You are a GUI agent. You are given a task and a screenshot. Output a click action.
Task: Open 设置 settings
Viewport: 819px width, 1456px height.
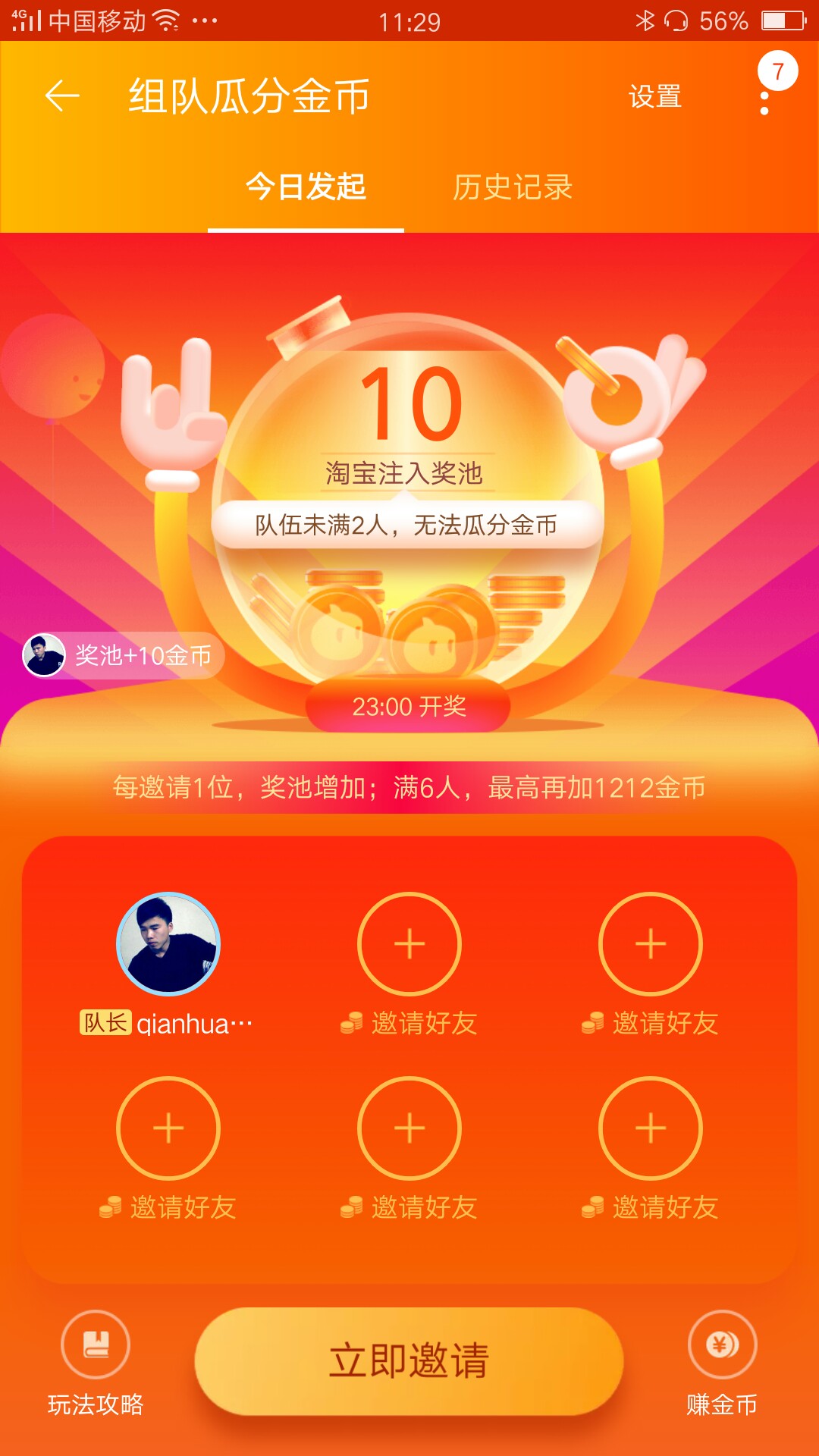coord(655,97)
